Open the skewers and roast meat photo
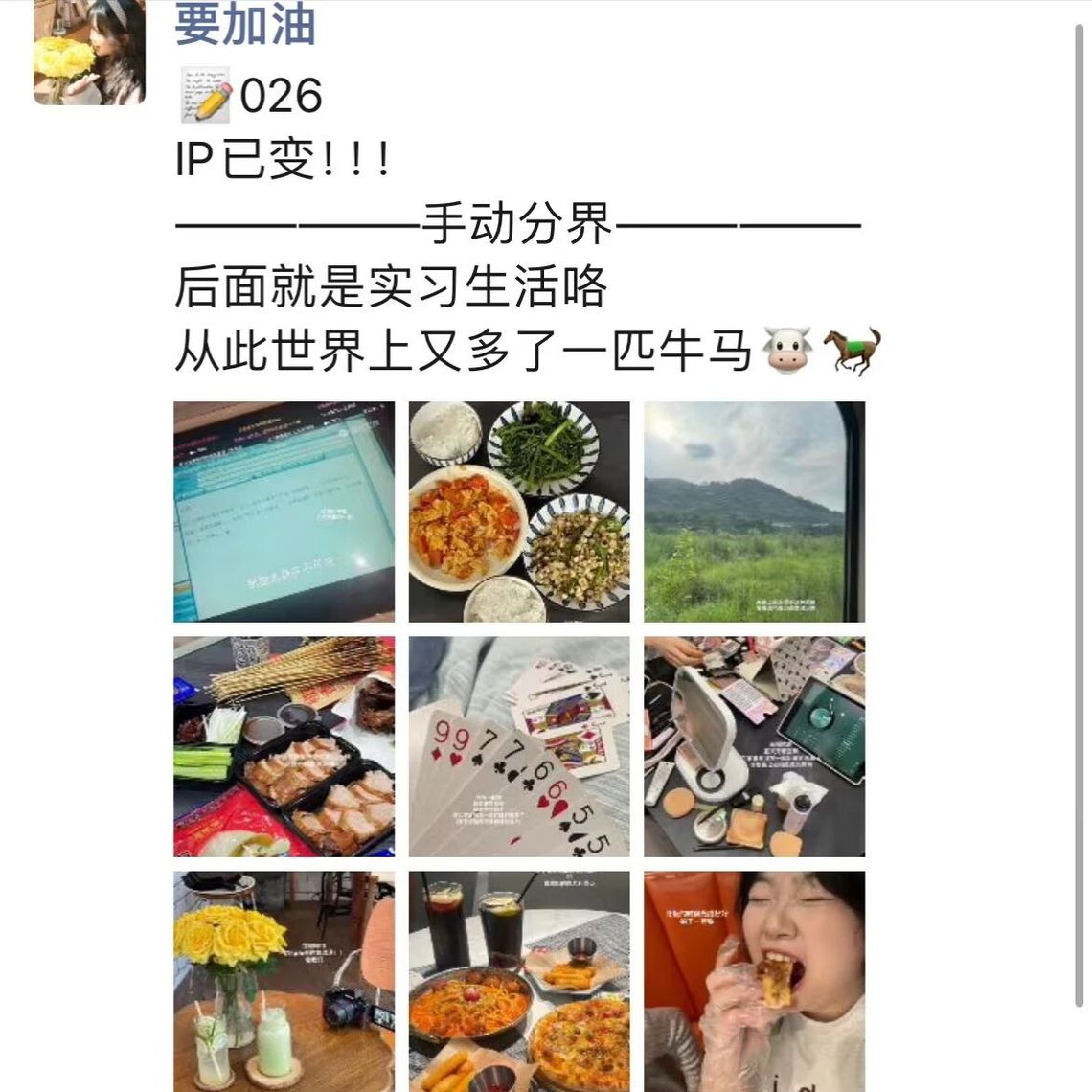 click(284, 746)
